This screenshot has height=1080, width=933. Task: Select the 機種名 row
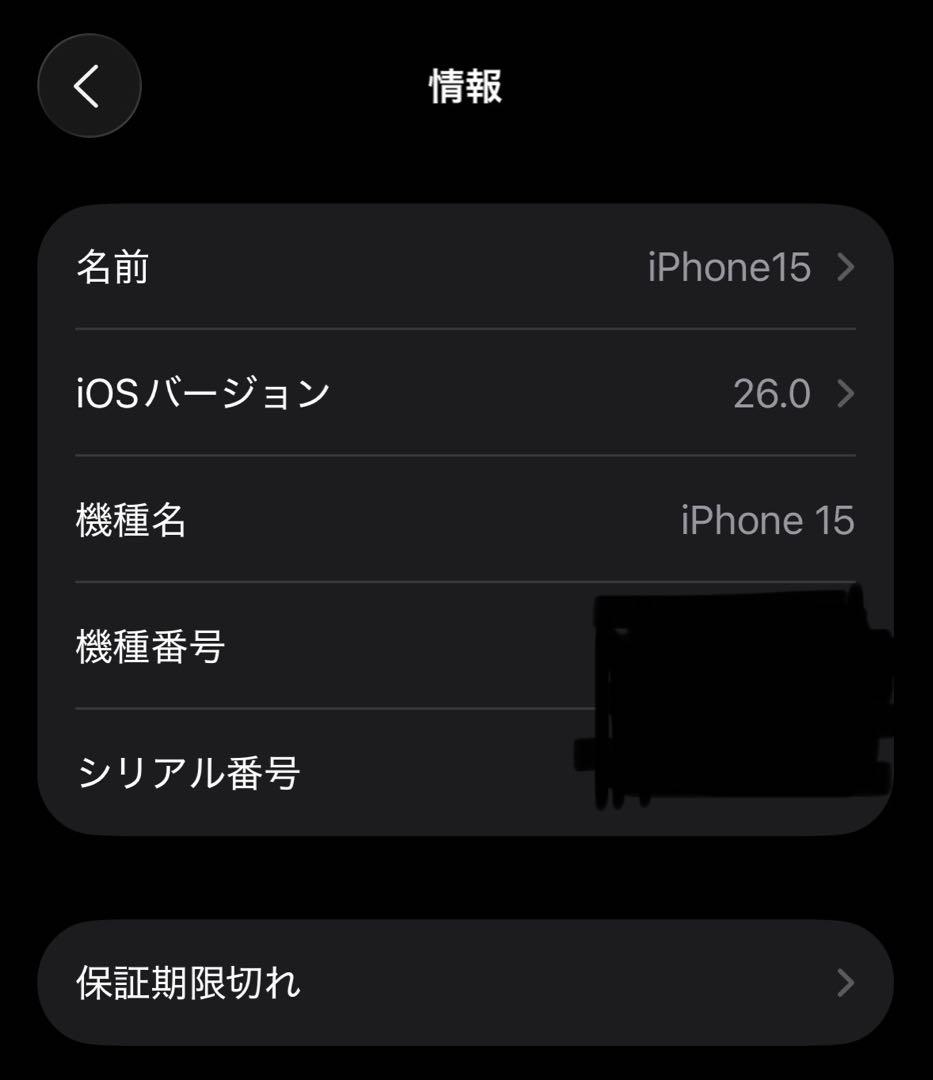tap(400, 520)
